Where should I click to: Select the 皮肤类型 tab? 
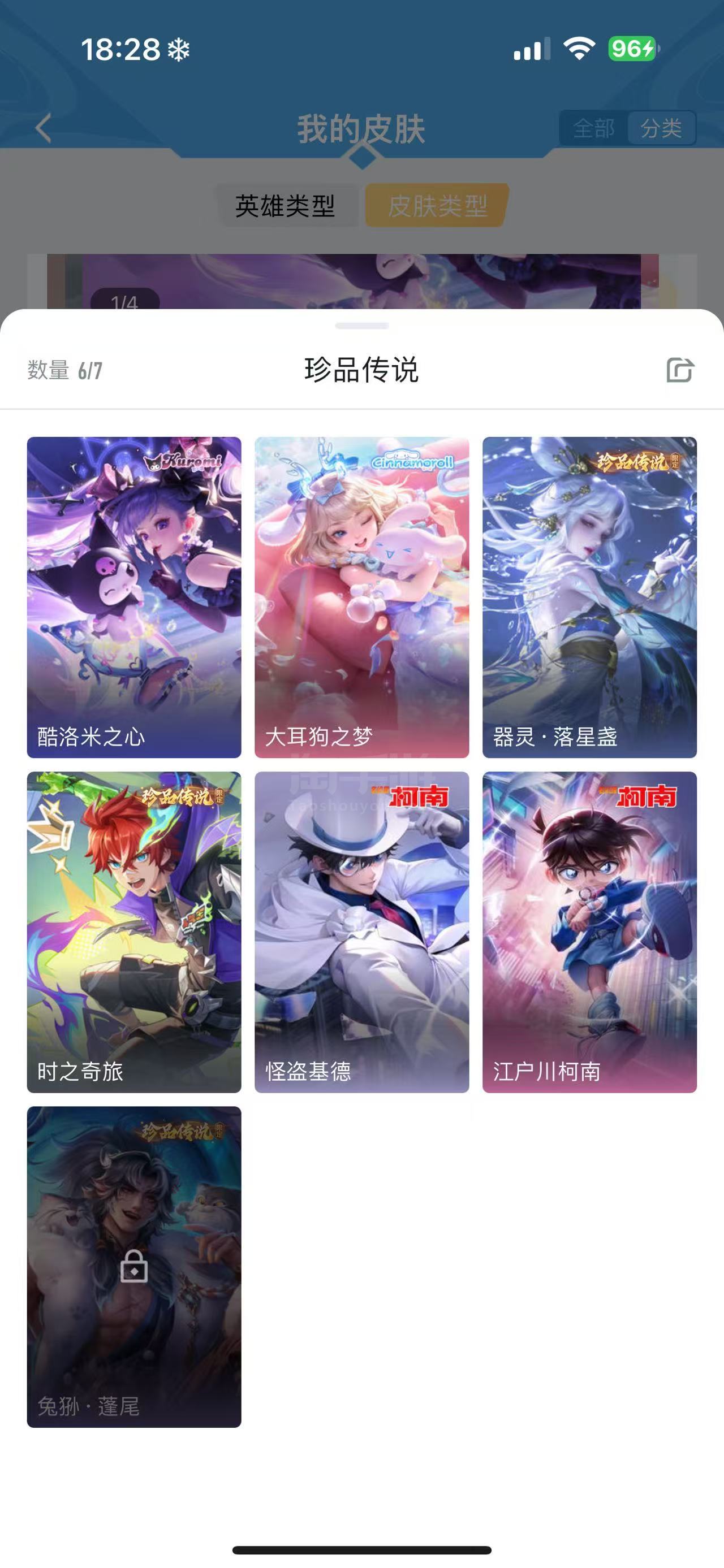tap(437, 206)
